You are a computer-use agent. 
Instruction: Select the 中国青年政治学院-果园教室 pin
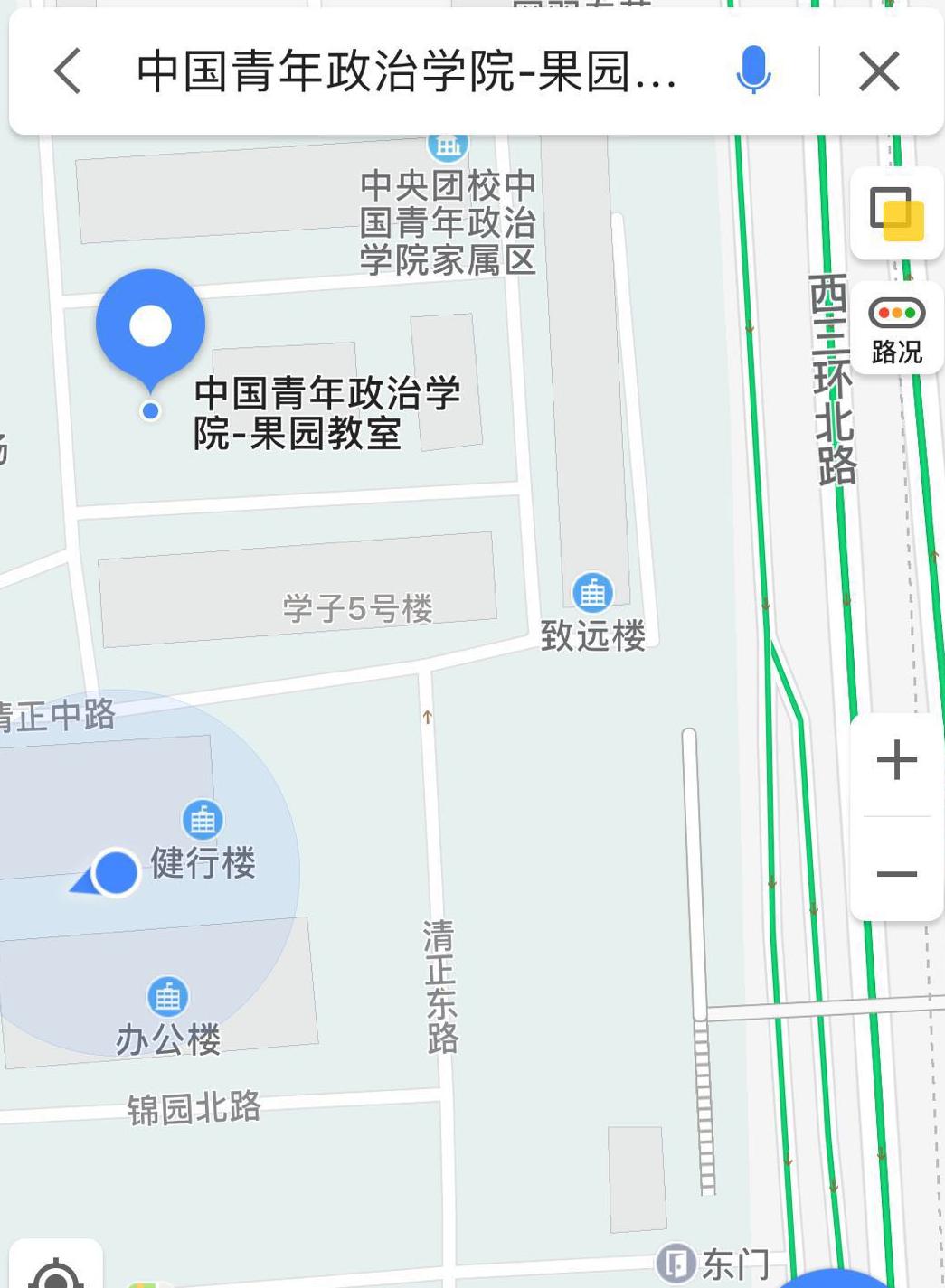pos(150,327)
